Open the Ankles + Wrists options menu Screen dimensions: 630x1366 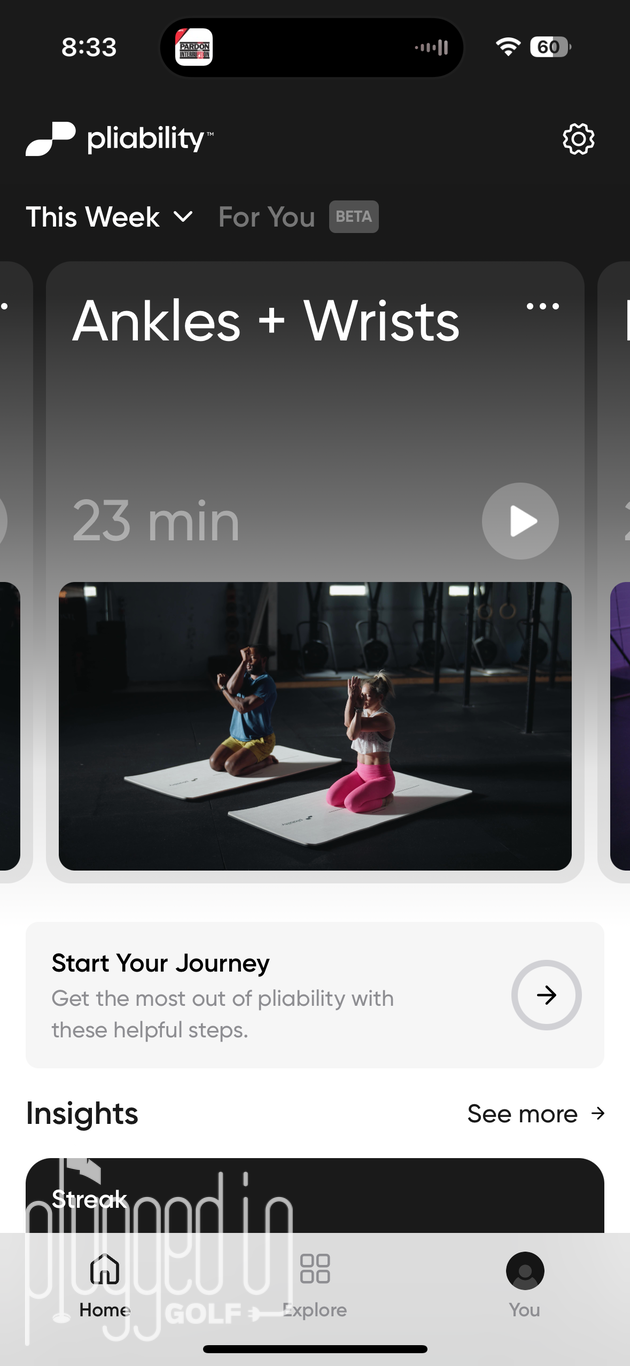[x=542, y=307]
